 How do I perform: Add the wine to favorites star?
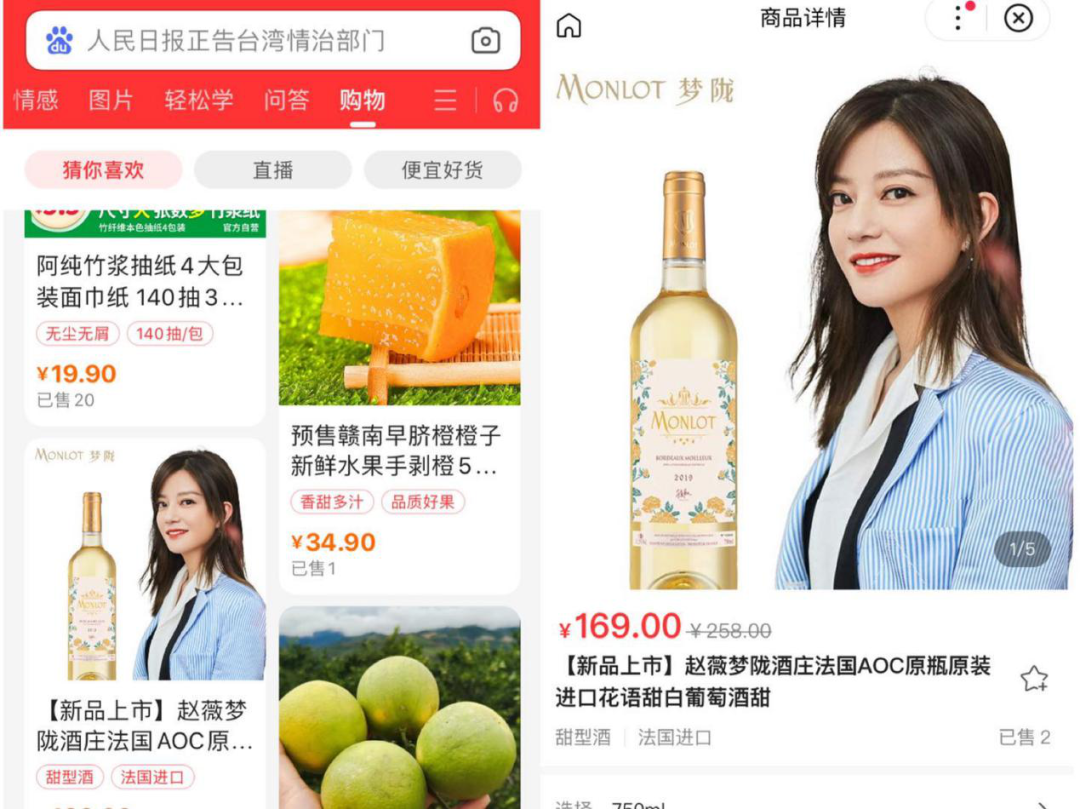pyautogui.click(x=1033, y=680)
